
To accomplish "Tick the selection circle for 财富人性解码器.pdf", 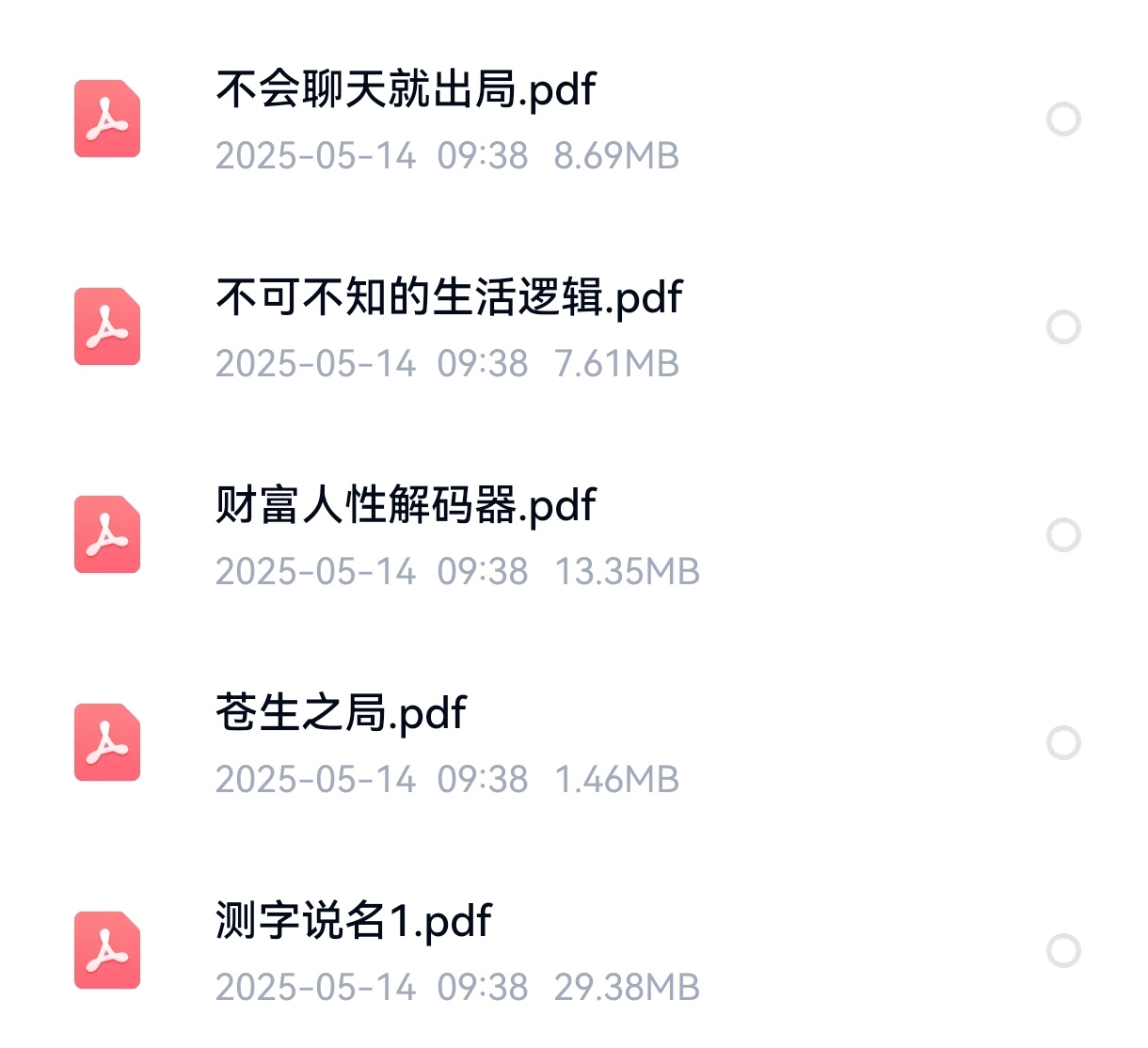I will coord(1063,535).
